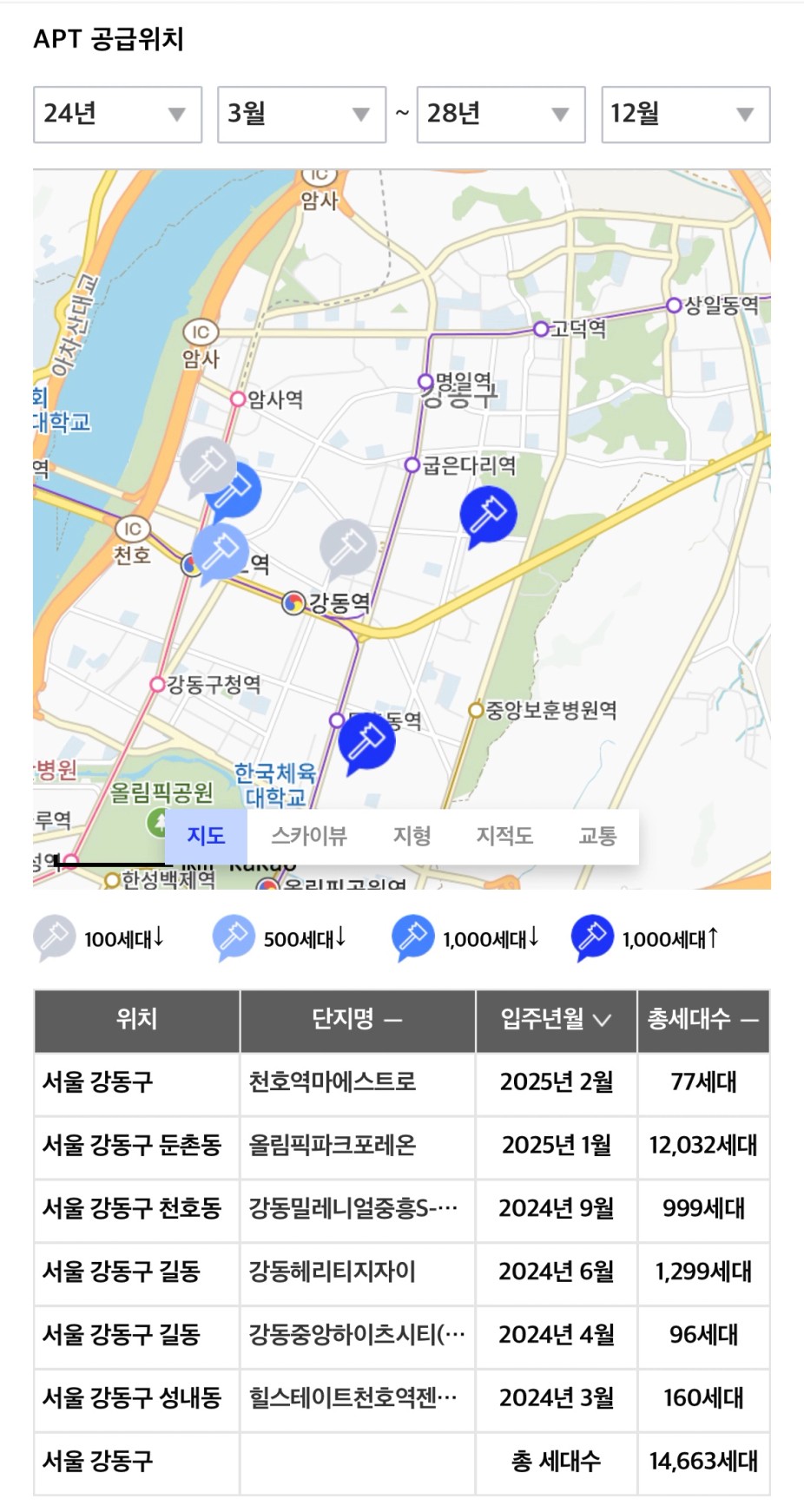Tap the blue marker near 굽은다리역
This screenshot has height=1512, width=804.
pos(488,514)
